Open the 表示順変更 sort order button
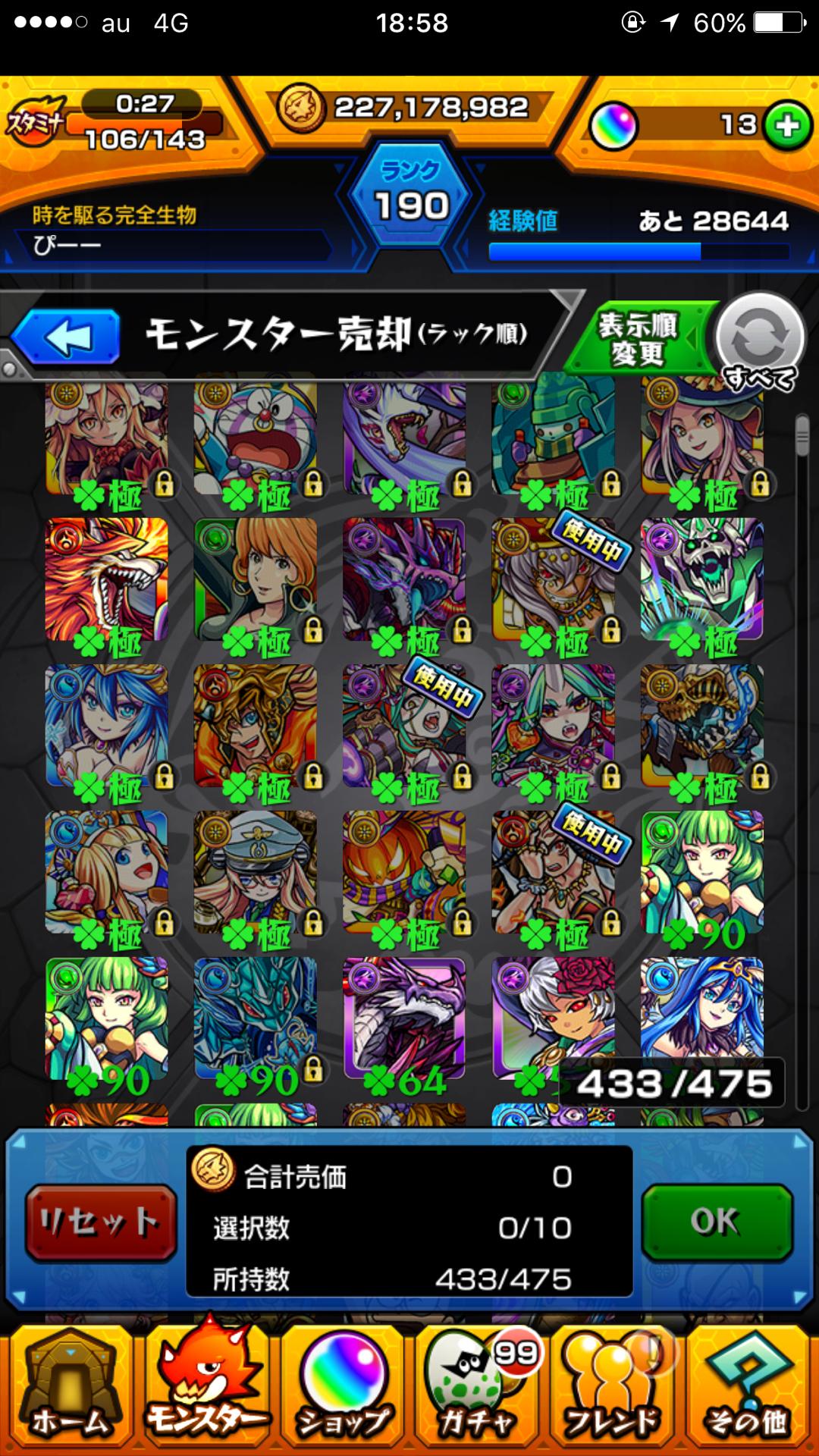This screenshot has height=1456, width=819. click(639, 340)
